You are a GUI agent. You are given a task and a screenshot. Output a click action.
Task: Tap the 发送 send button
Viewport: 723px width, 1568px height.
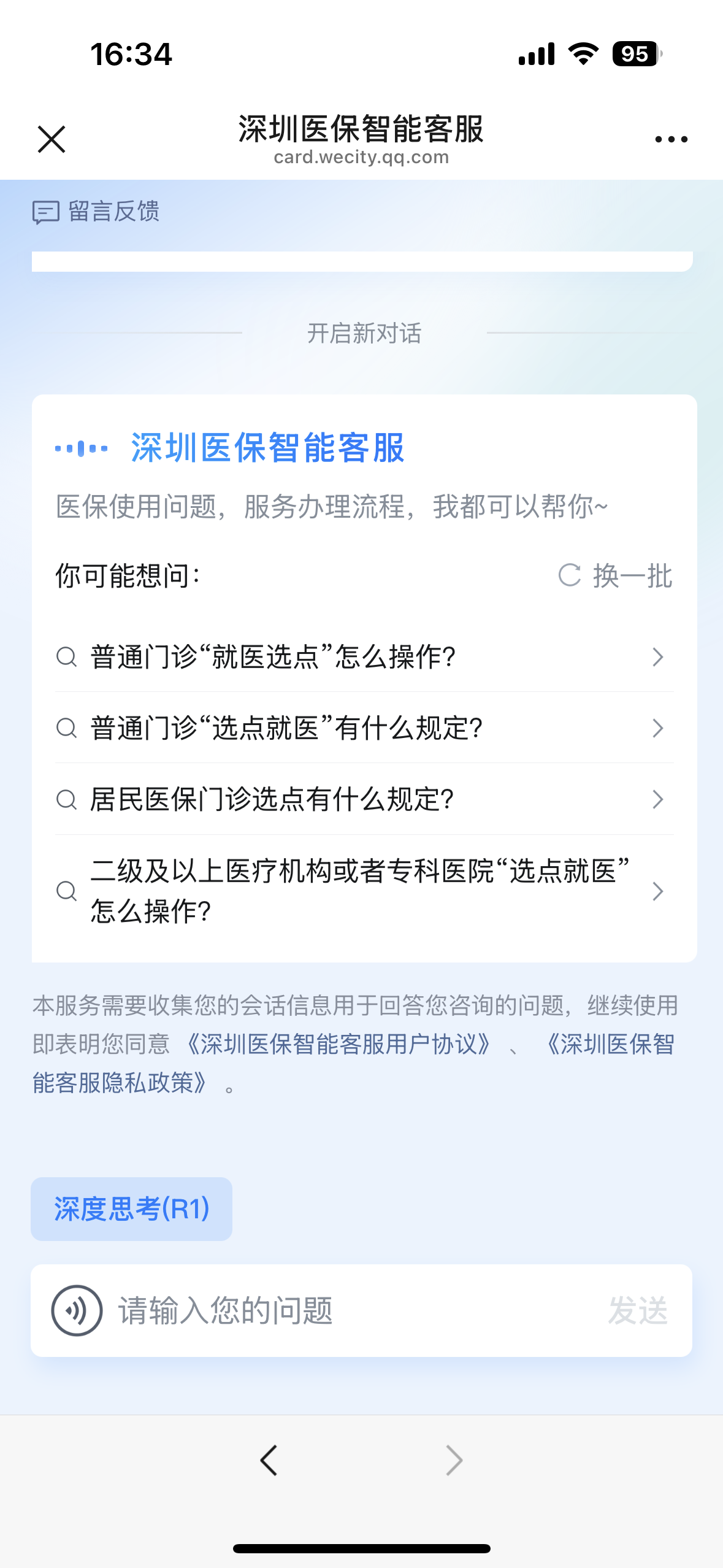(638, 1310)
